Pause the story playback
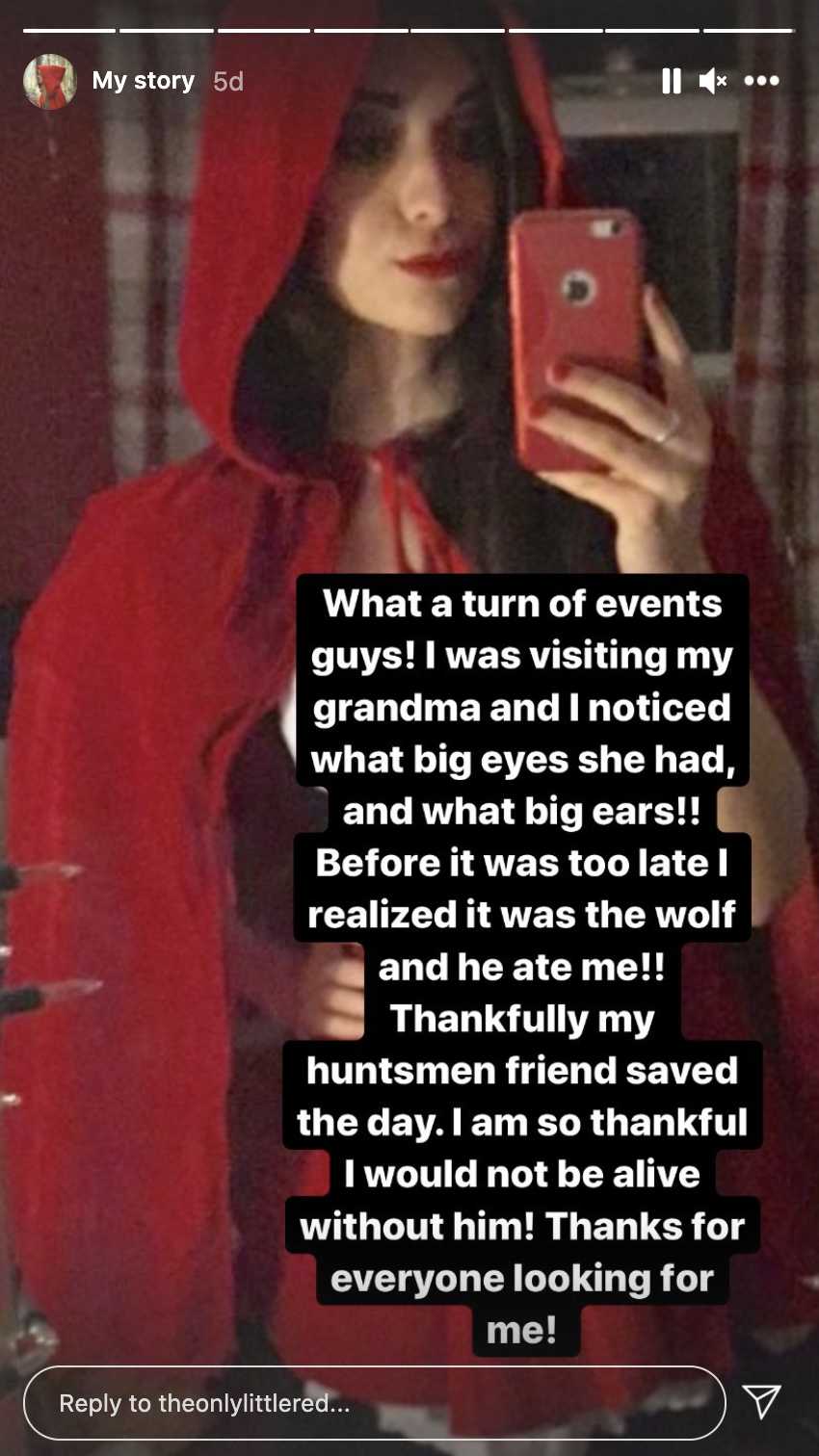Screen dimensions: 819x1456 (672, 81)
